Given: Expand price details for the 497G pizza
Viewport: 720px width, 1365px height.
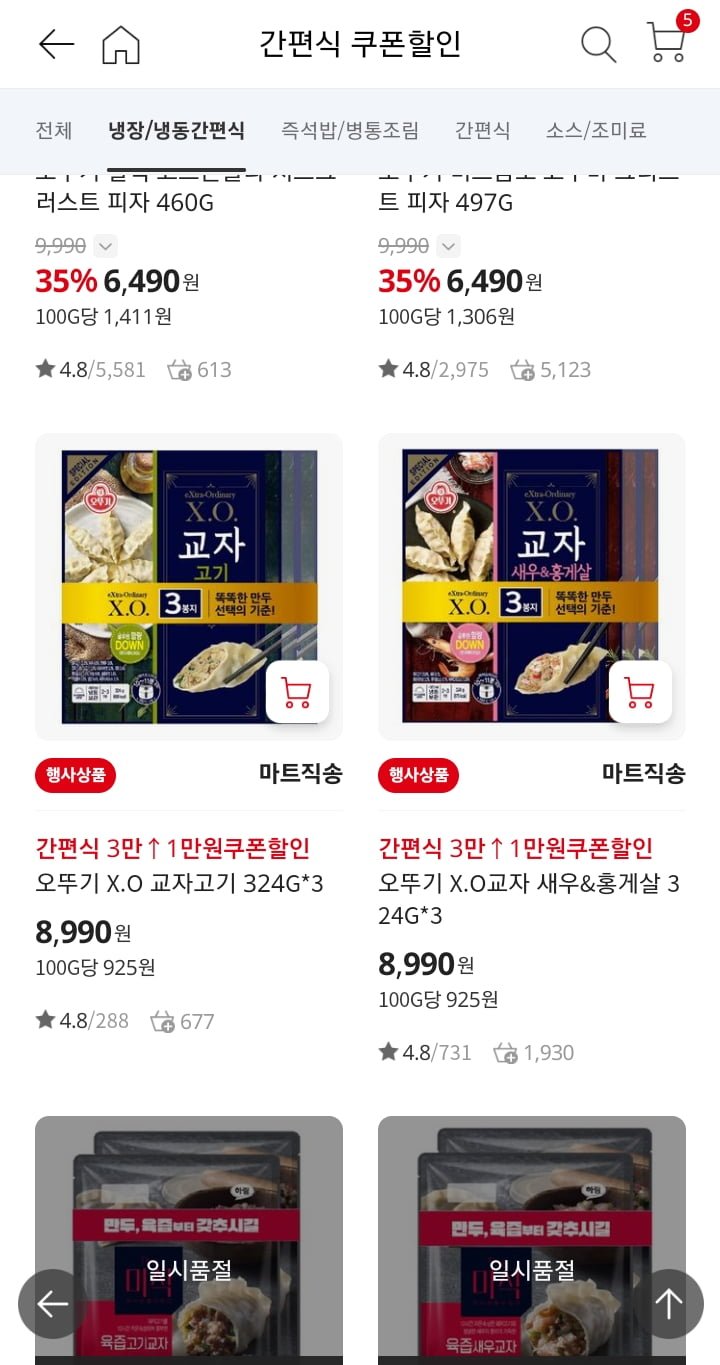Looking at the screenshot, I should pos(449,246).
